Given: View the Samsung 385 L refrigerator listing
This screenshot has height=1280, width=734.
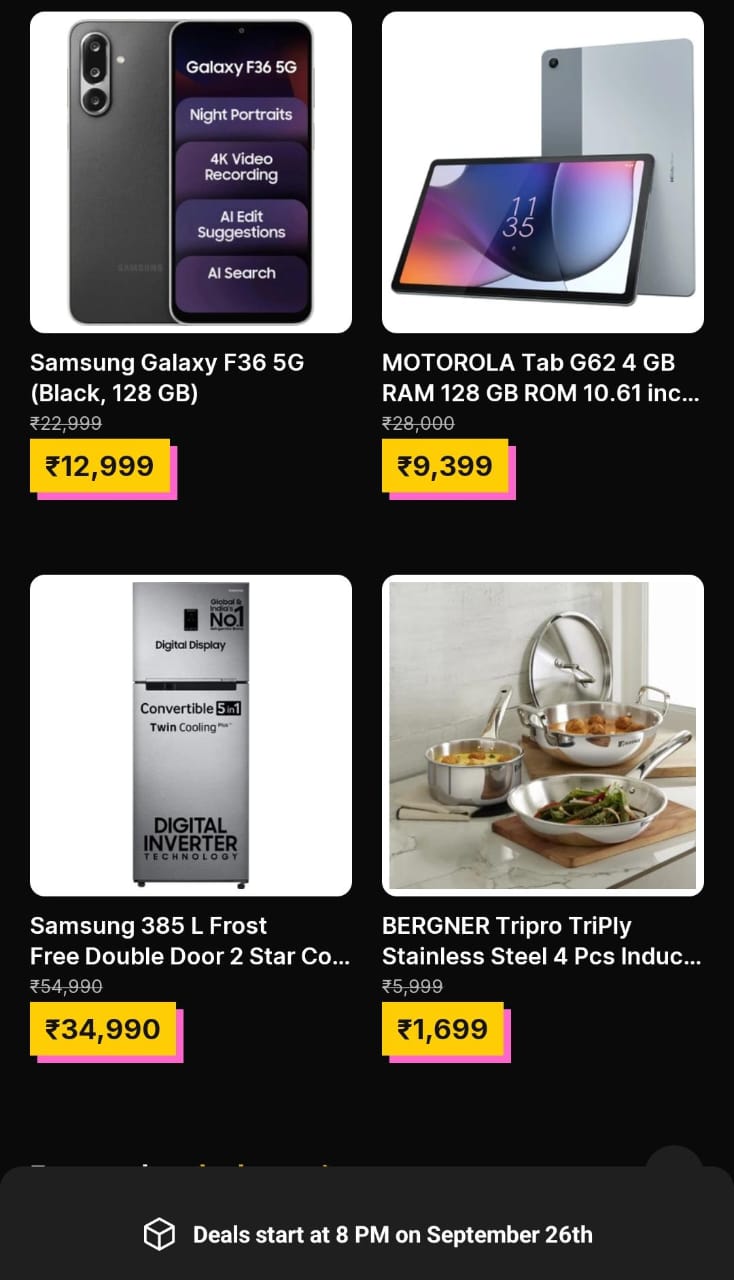Looking at the screenshot, I should click(x=190, y=735).
